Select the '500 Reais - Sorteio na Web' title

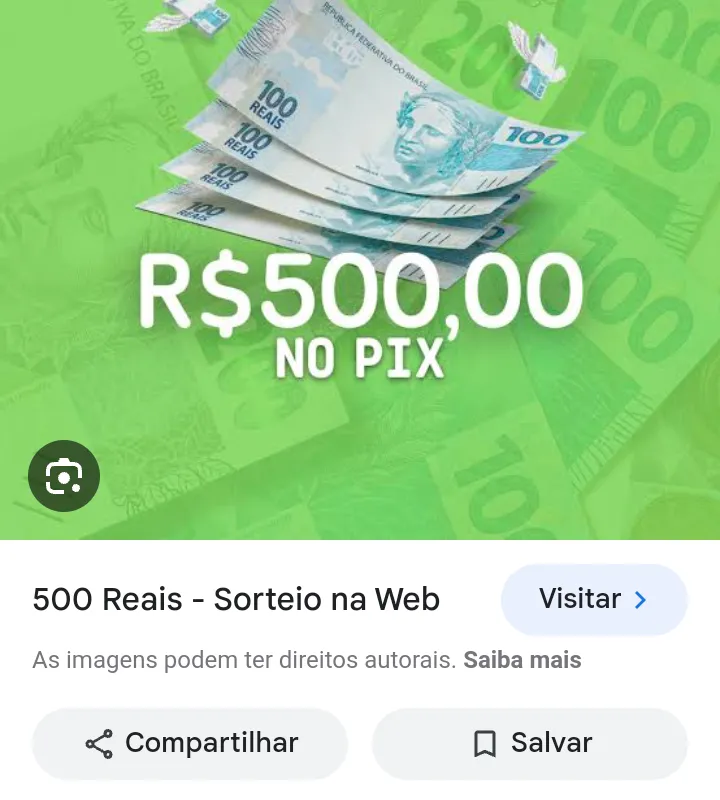pyautogui.click(x=236, y=599)
